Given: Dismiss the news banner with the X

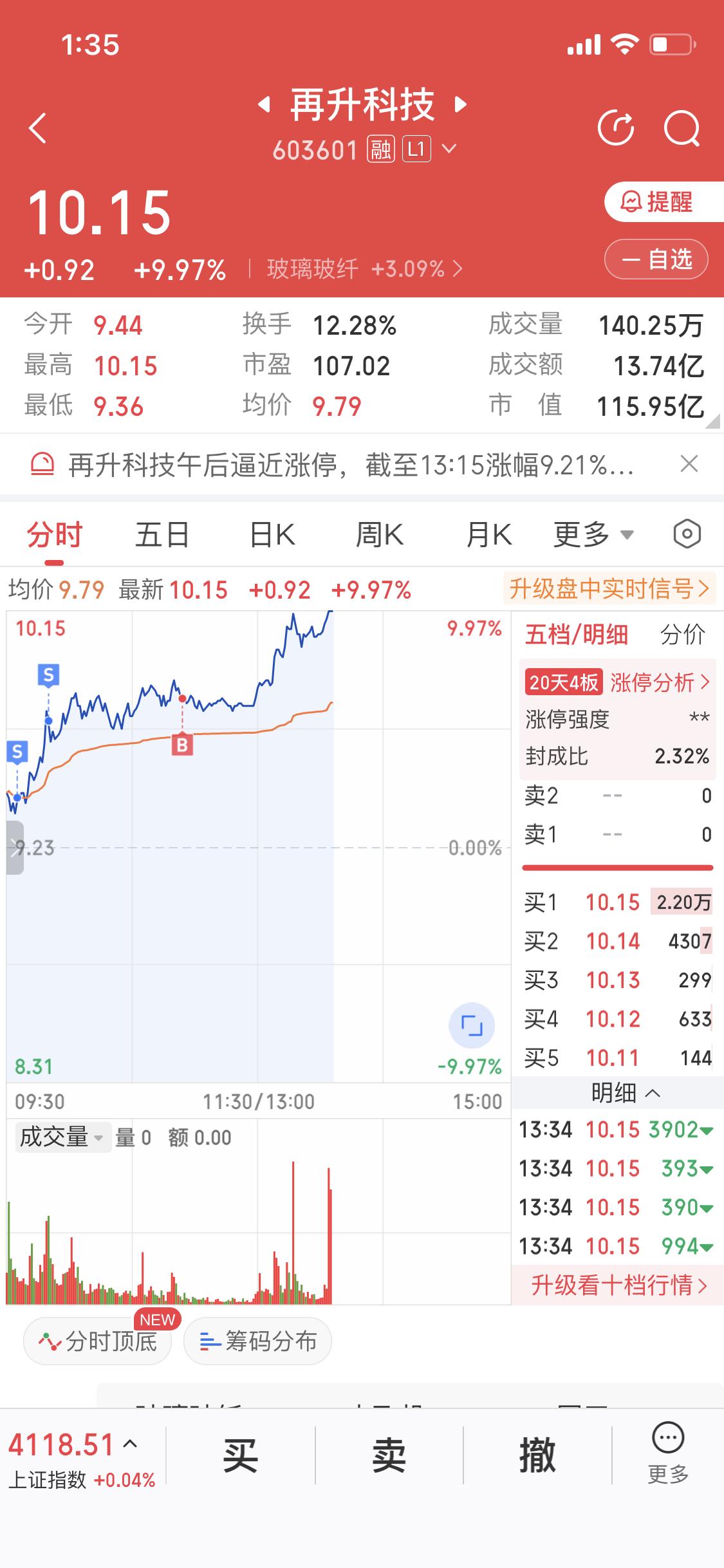Looking at the screenshot, I should click(688, 463).
